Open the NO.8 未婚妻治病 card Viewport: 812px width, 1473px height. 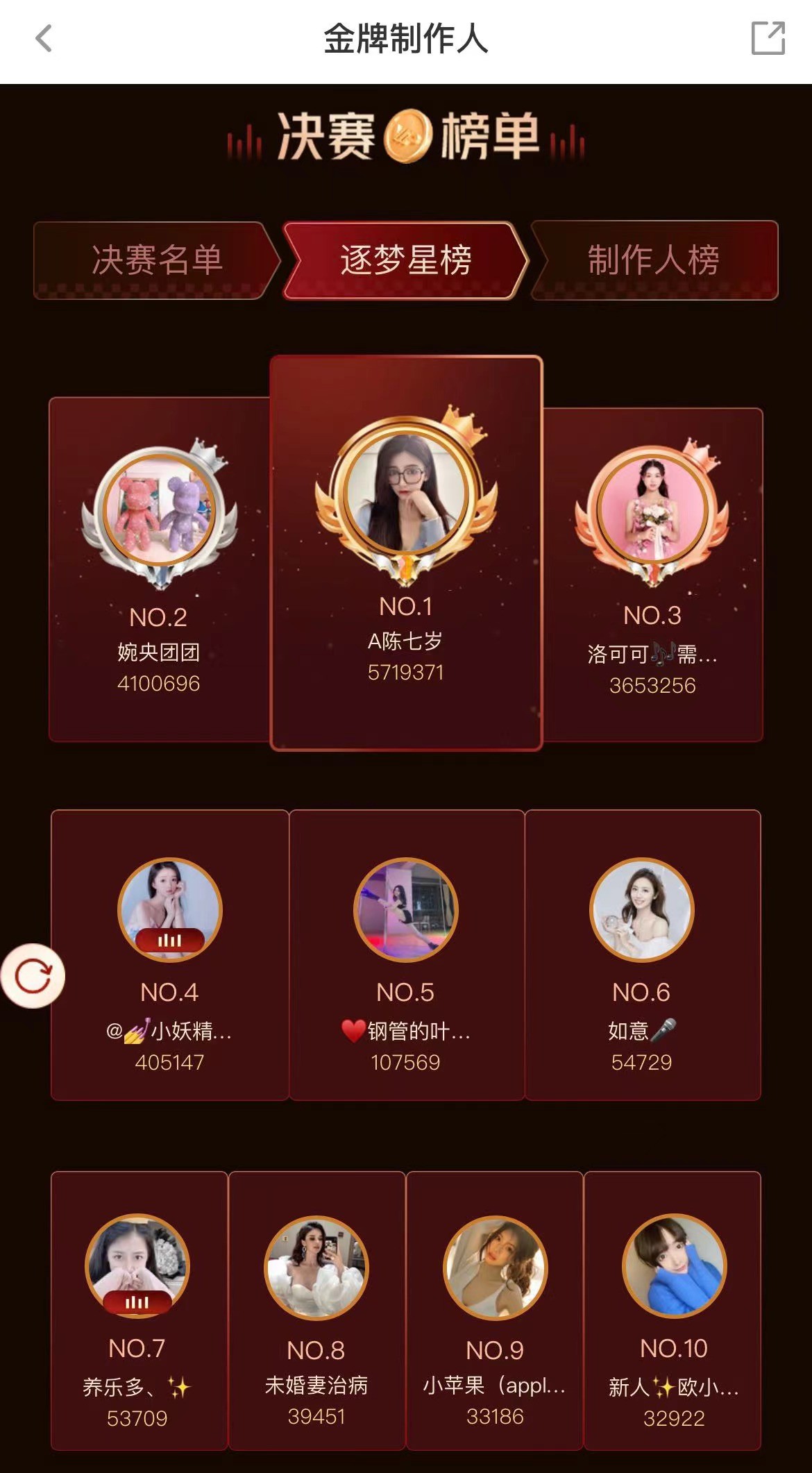316,1310
